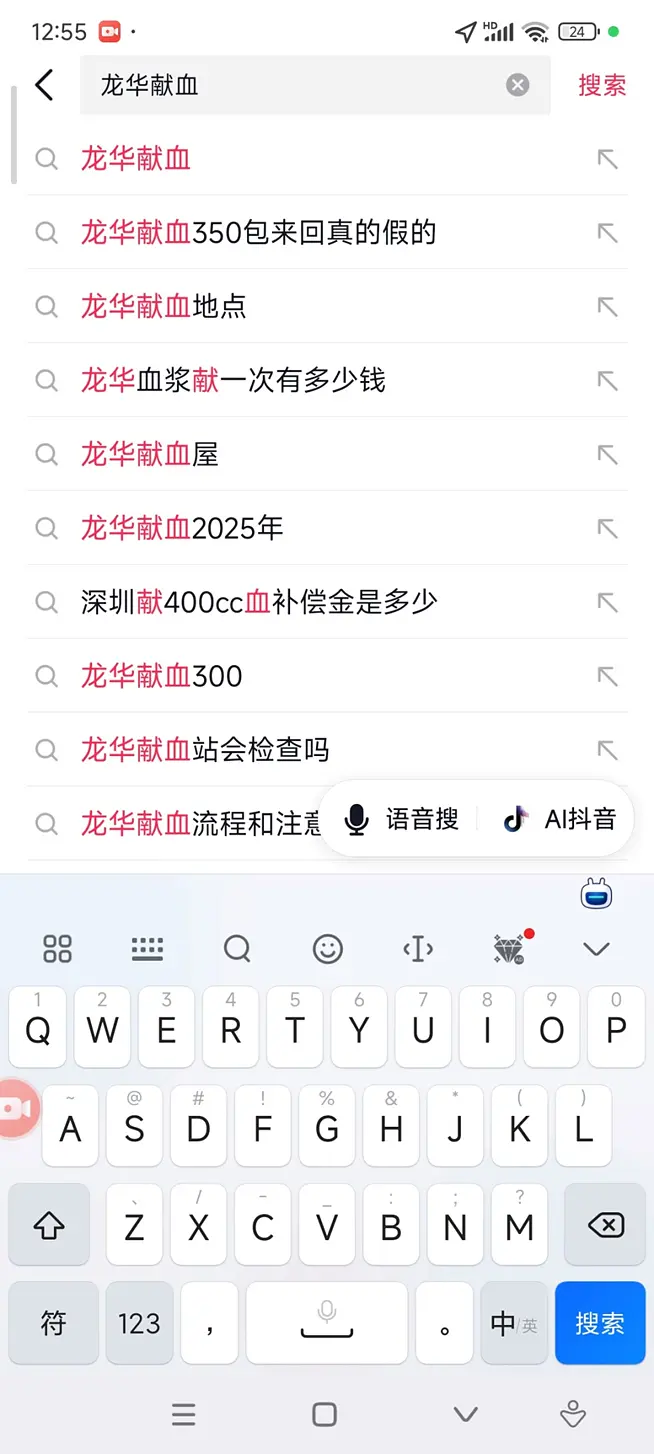The height and width of the screenshot is (1454, 654).
Task: Open AI抖音 assistant
Action: [x=560, y=820]
